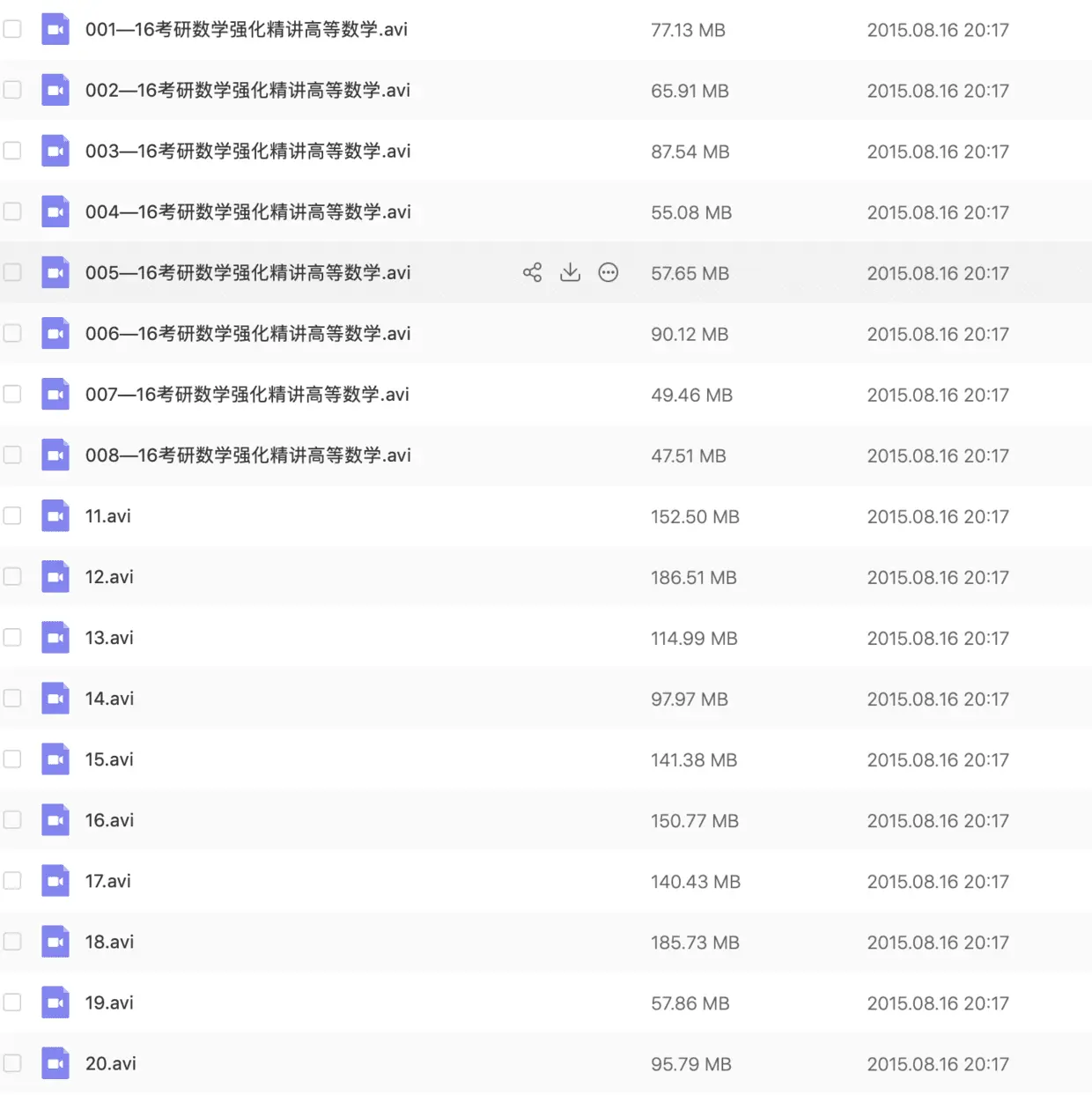This screenshot has height=1095, width=1092.
Task: Tick the checkbox for 004—16考研数学强化精讲高等数学.avi
Action: (x=12, y=211)
